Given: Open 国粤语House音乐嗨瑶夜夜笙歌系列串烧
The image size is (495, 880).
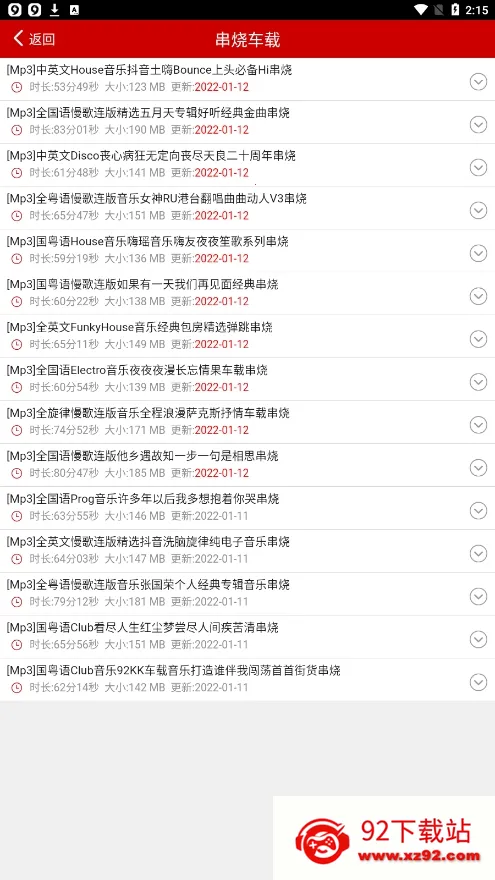Looking at the screenshot, I should [x=248, y=251].
